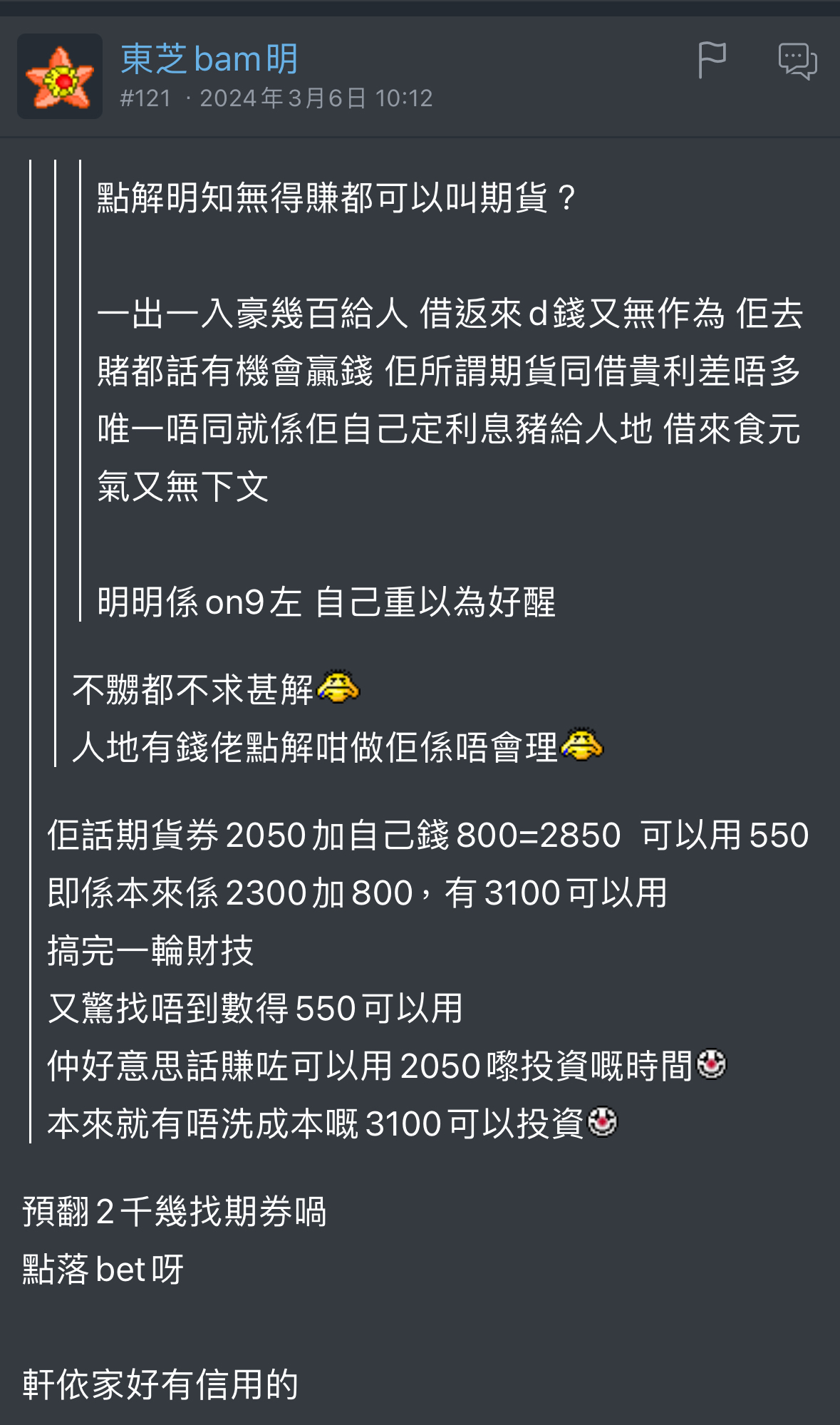Reply to post #121 via speech bubble icon
The height and width of the screenshot is (1425, 840).
click(x=797, y=61)
